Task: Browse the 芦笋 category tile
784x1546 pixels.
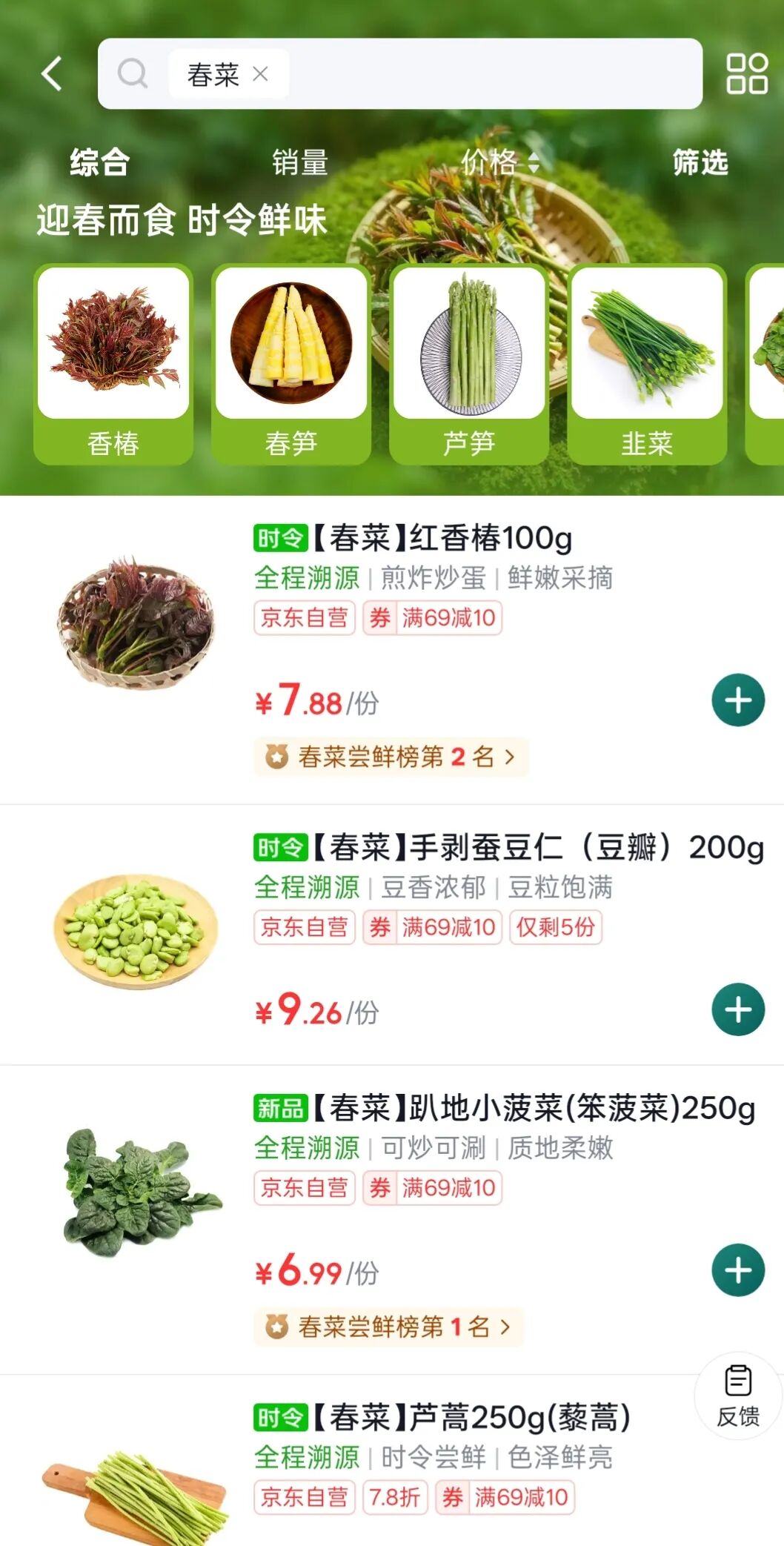Action: [469, 365]
